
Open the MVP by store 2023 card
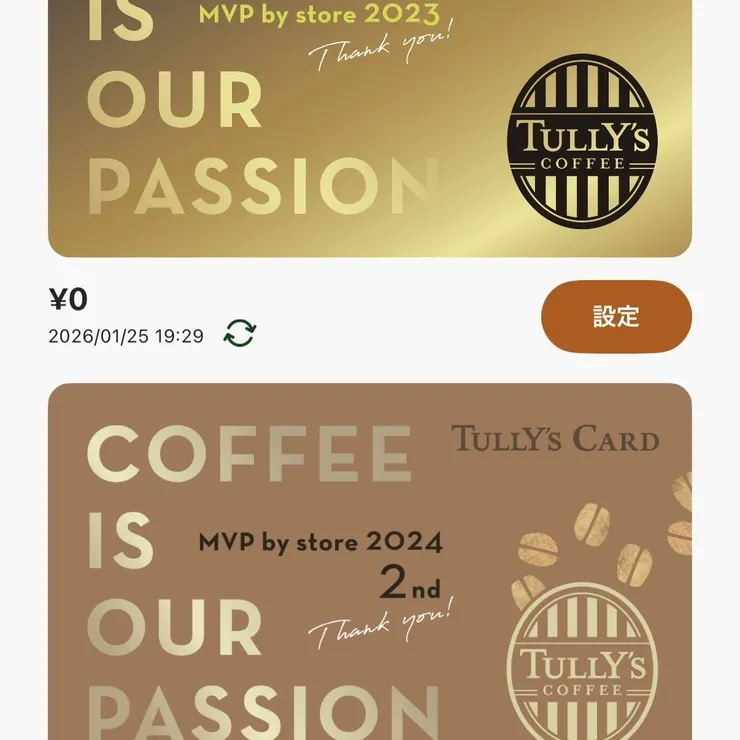[x=369, y=130]
